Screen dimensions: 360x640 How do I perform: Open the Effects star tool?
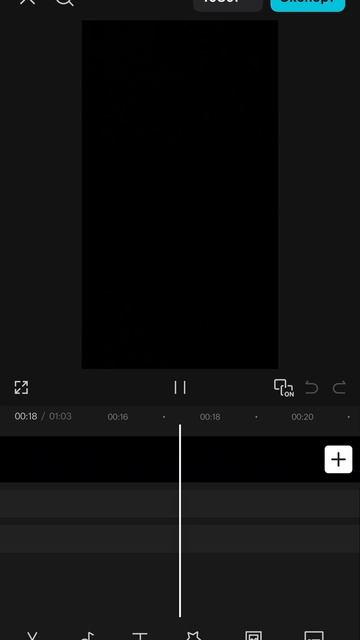[193, 636]
